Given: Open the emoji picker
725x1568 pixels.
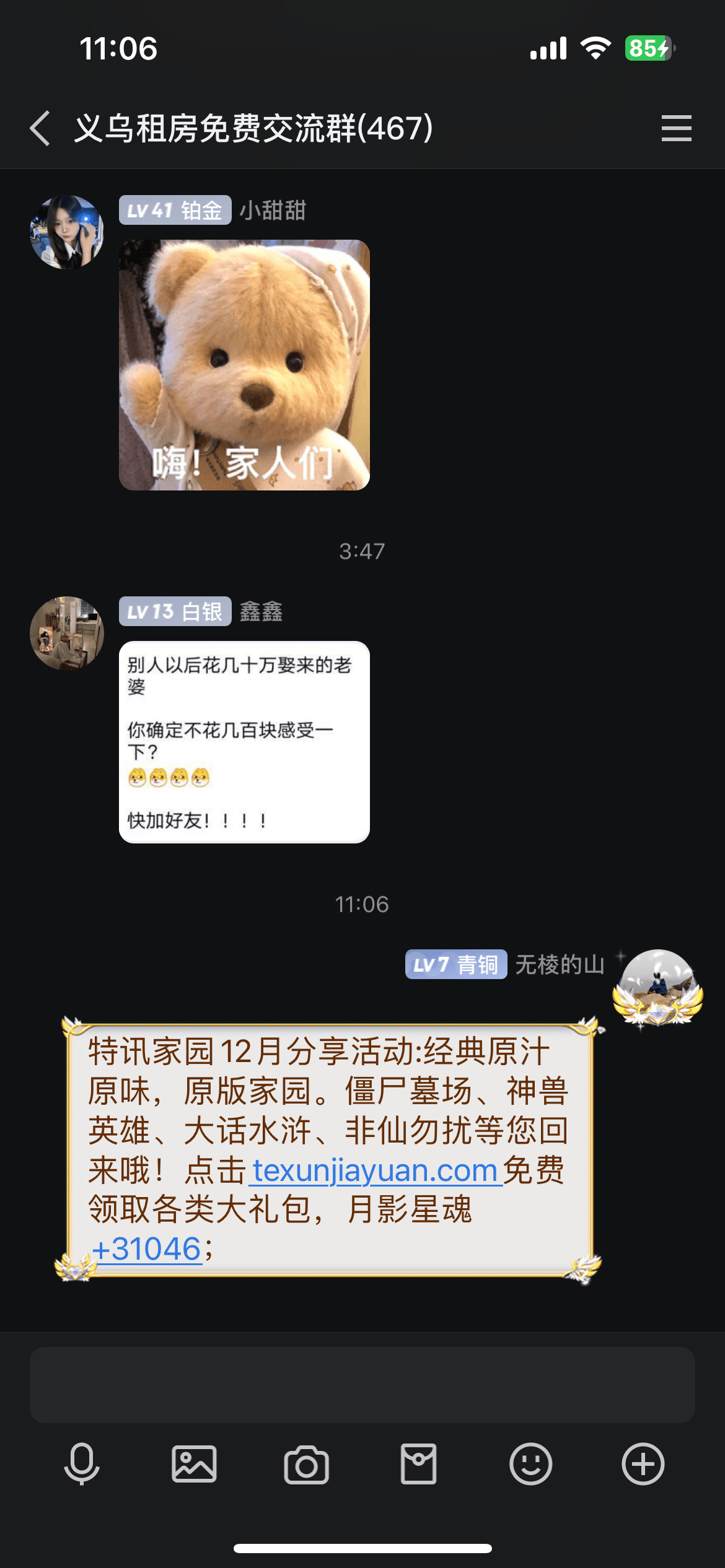Looking at the screenshot, I should (x=530, y=1464).
